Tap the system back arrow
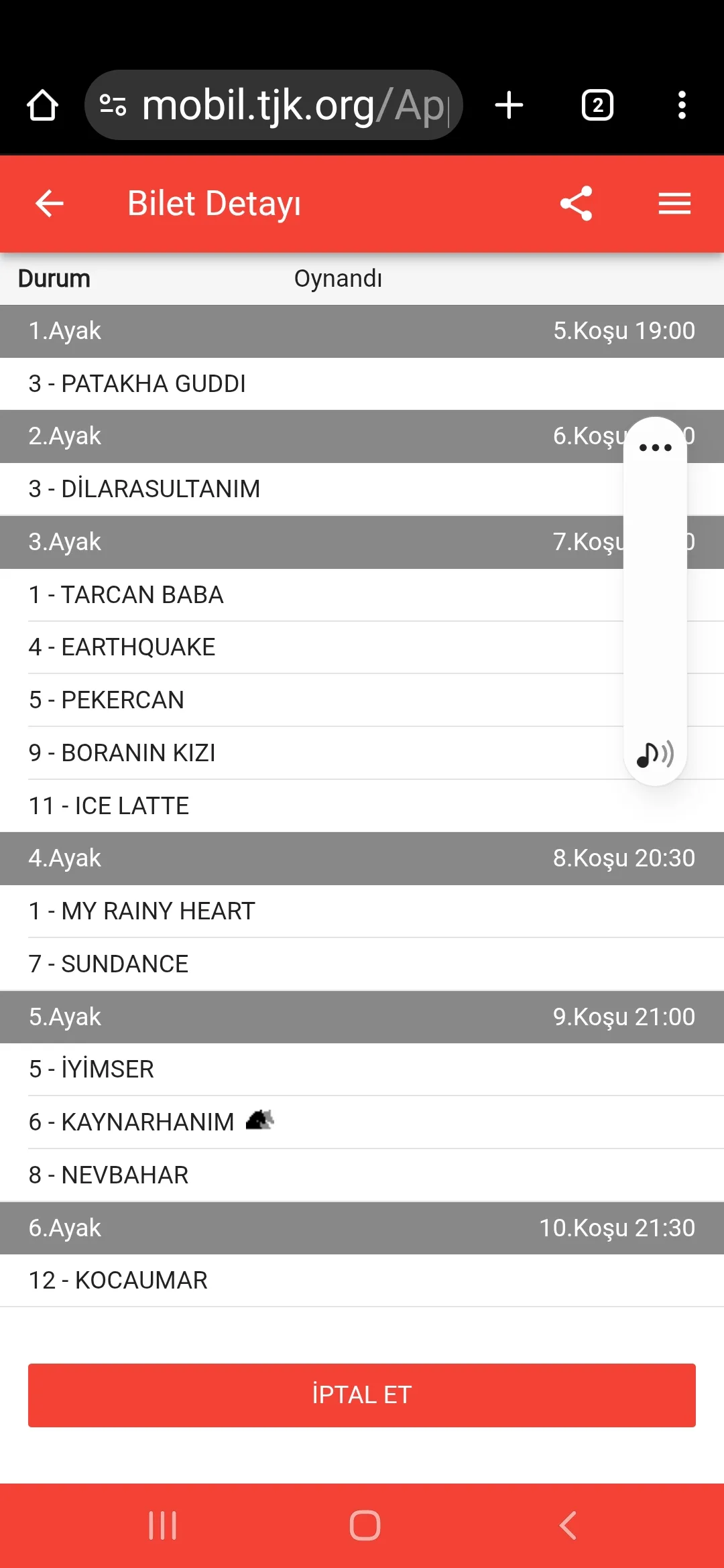Screen dimensions: 724x1568 [568, 1526]
